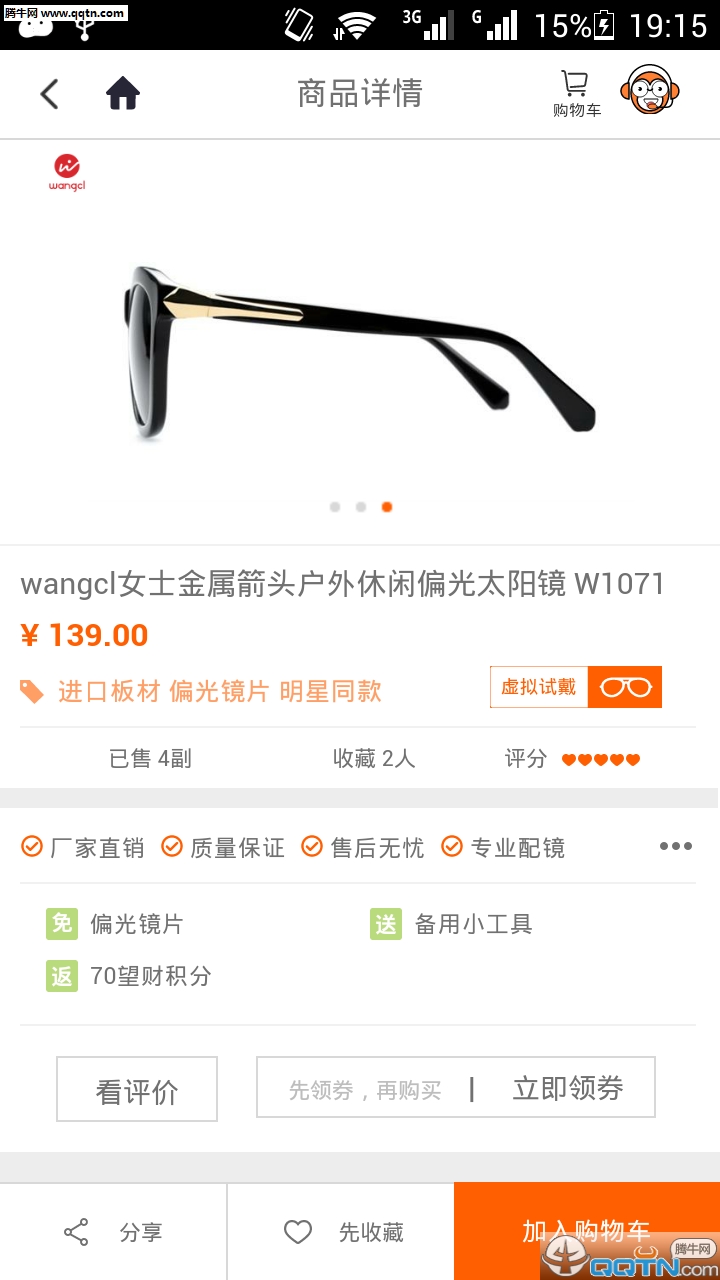The width and height of the screenshot is (720, 1280).
Task: Open the home page icon
Action: [123, 94]
